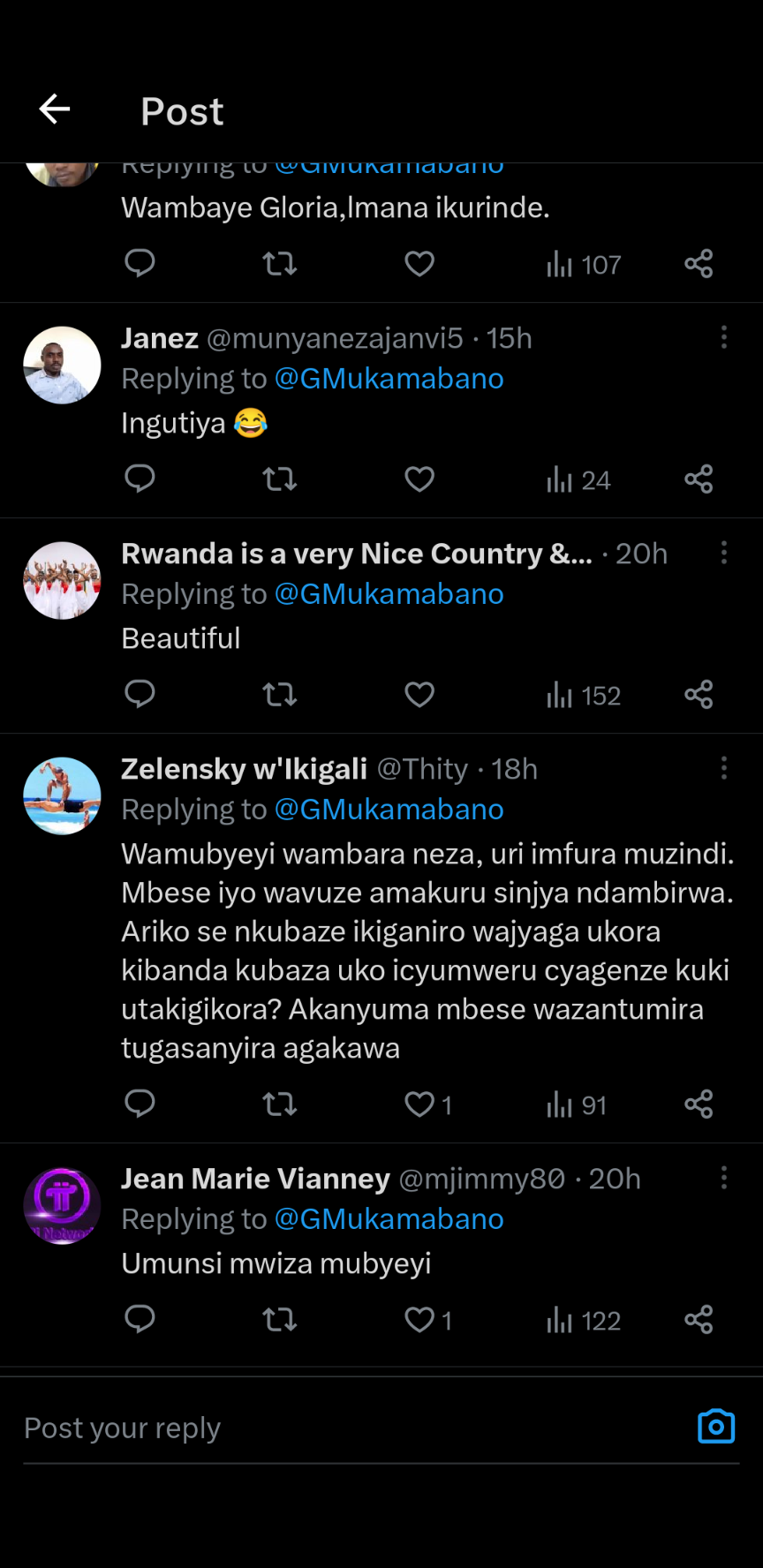763x1568 pixels.
Task: Repost Janez's reply
Action: (x=280, y=479)
